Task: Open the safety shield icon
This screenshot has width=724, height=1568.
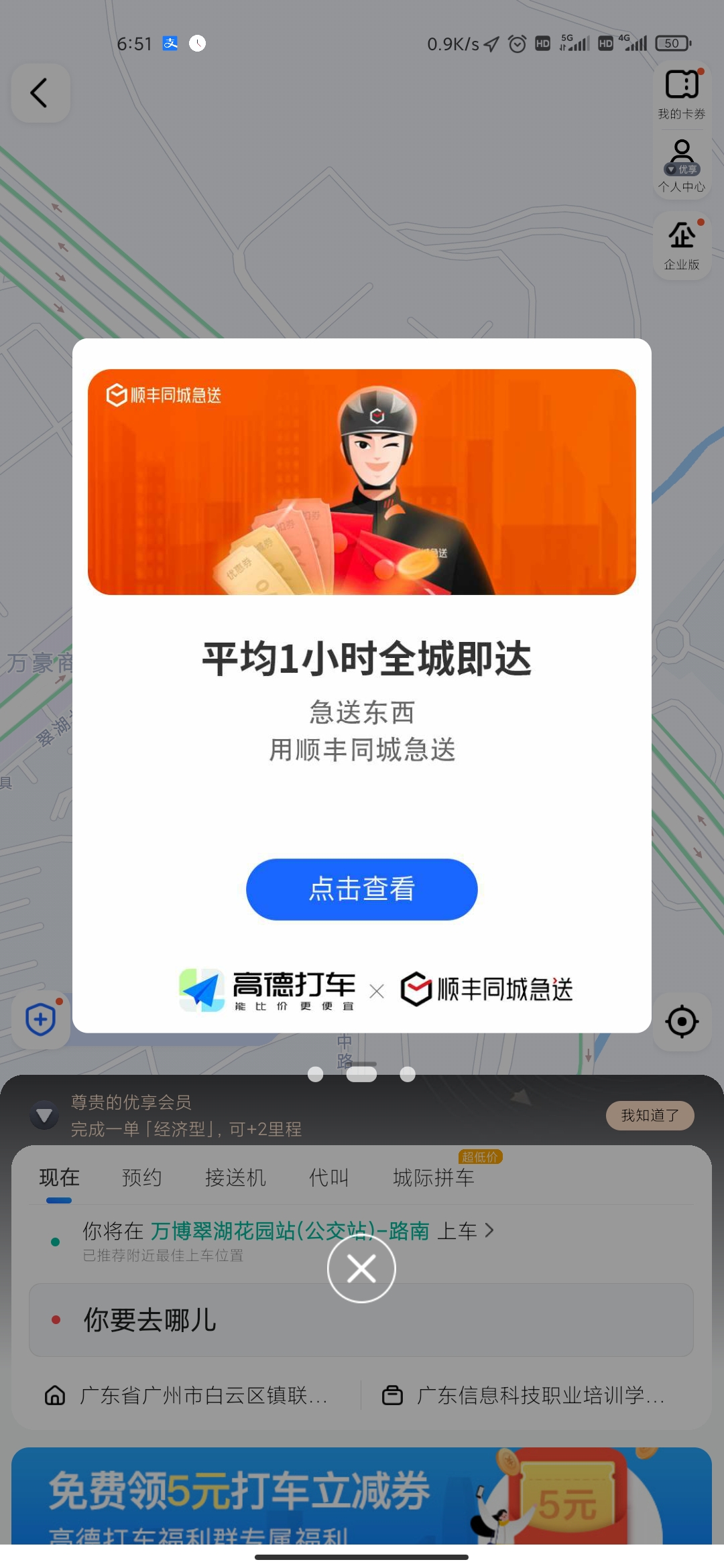Action: (x=40, y=1019)
